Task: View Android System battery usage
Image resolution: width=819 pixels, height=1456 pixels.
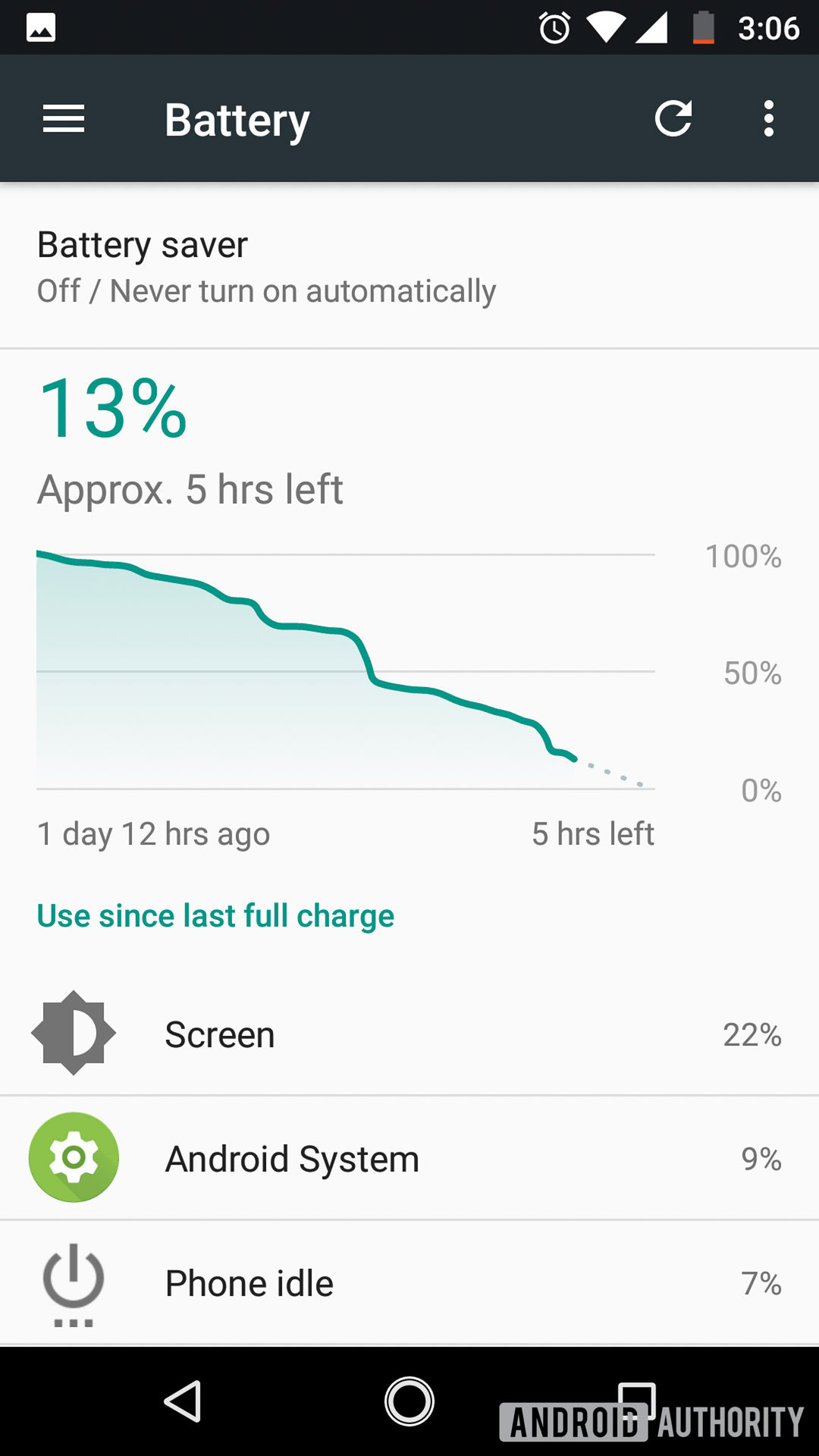Action: pos(409,1159)
